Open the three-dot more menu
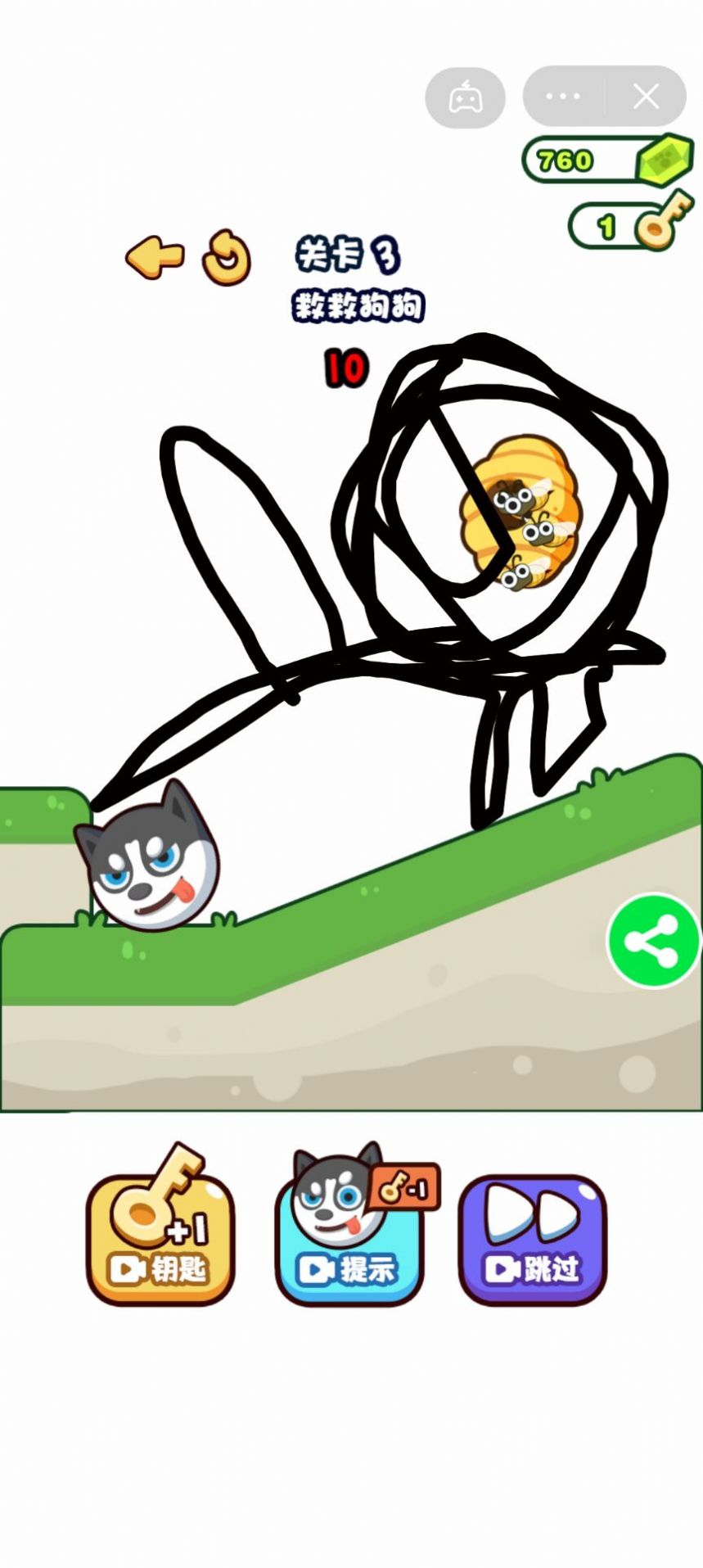Screen dimensions: 703x1568 (x=563, y=97)
